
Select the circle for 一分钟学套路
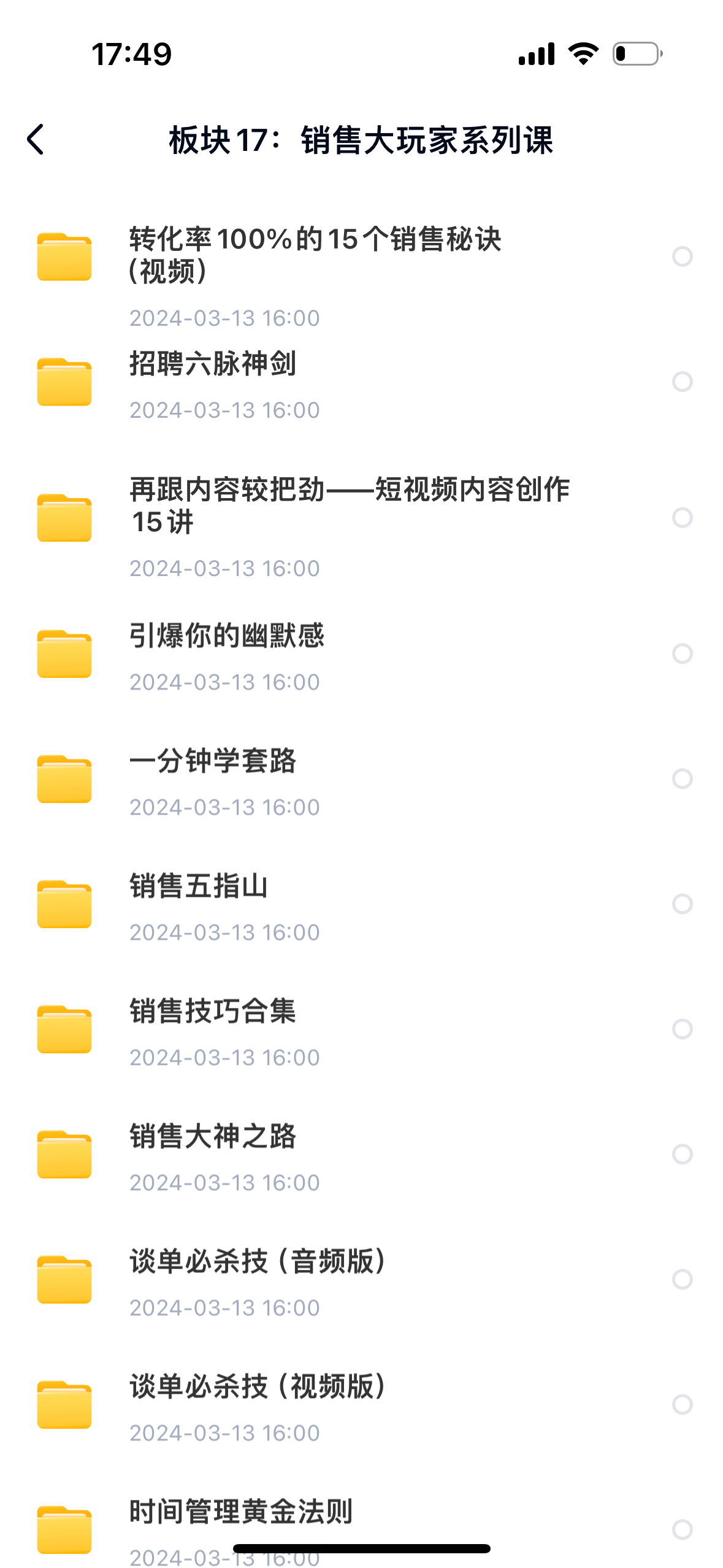point(682,778)
